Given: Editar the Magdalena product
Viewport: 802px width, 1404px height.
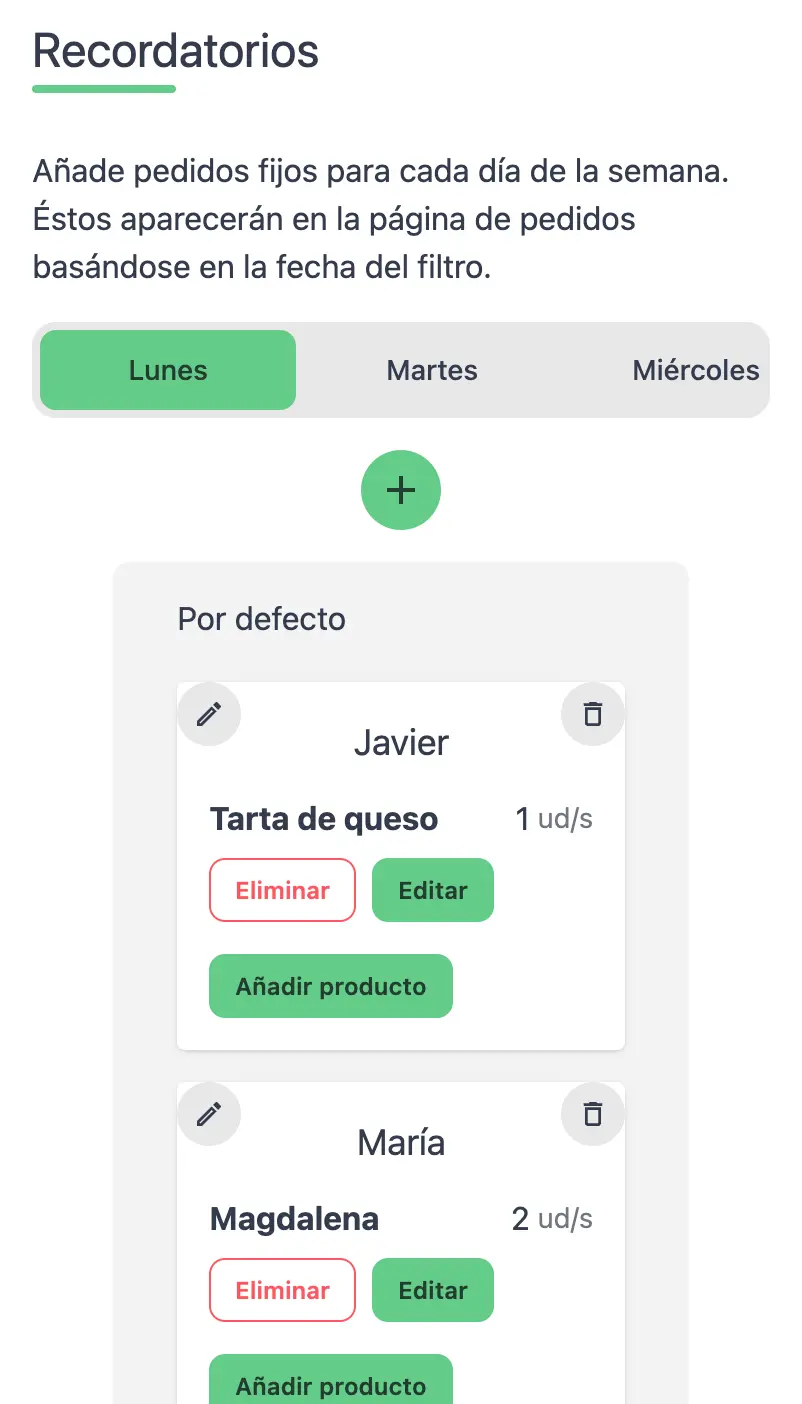Looking at the screenshot, I should point(433,1290).
